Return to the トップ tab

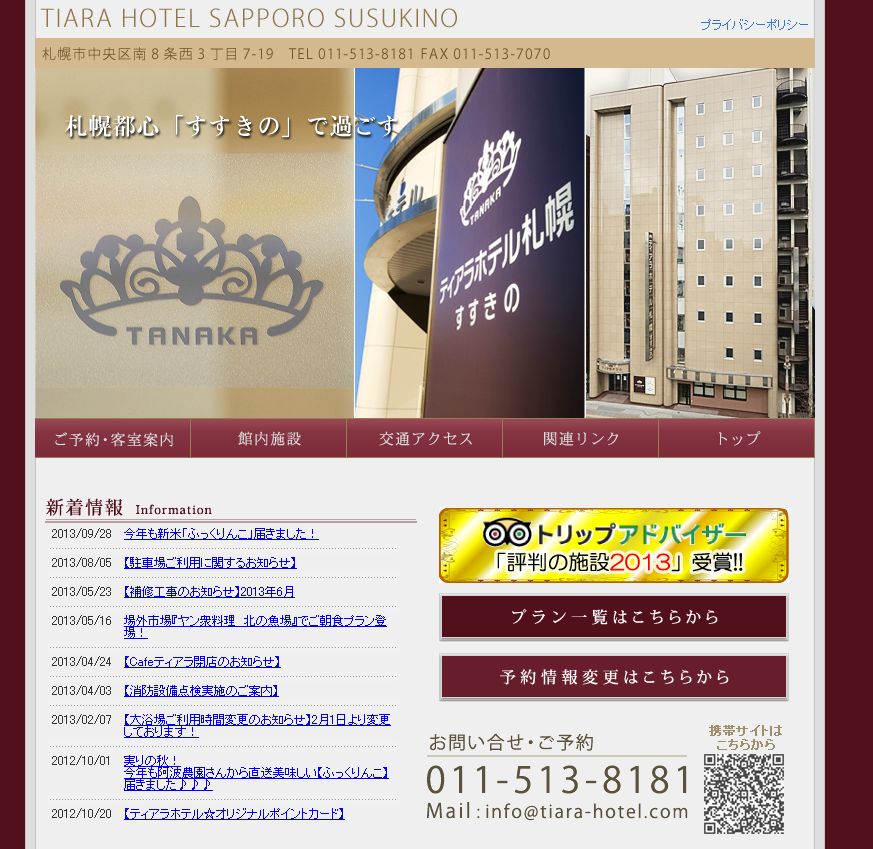pos(737,439)
